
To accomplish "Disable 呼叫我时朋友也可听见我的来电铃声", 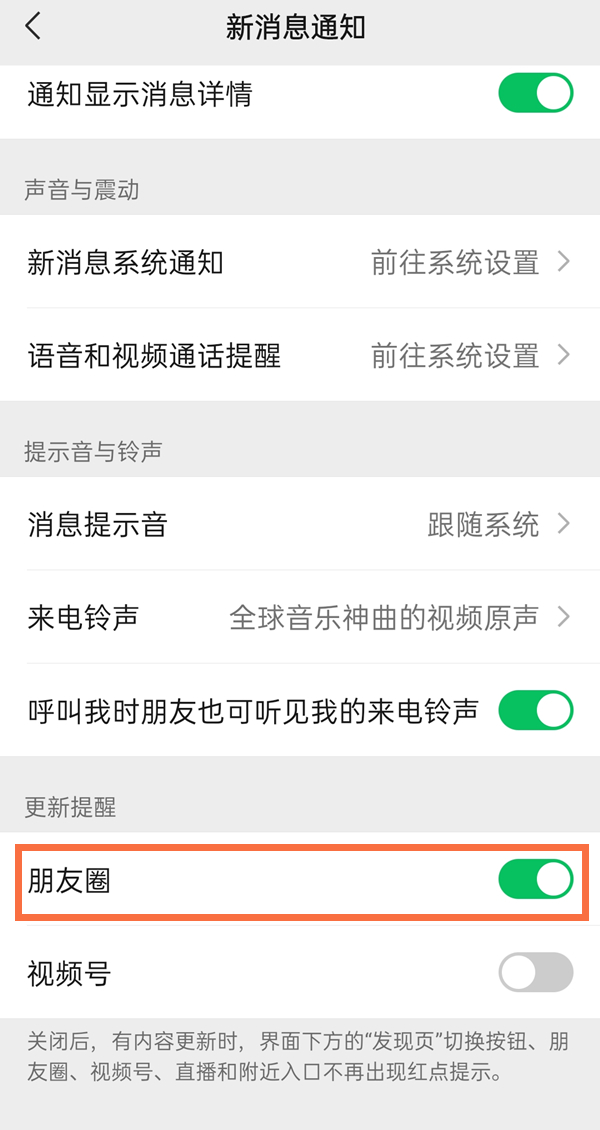I will pyautogui.click(x=535, y=711).
